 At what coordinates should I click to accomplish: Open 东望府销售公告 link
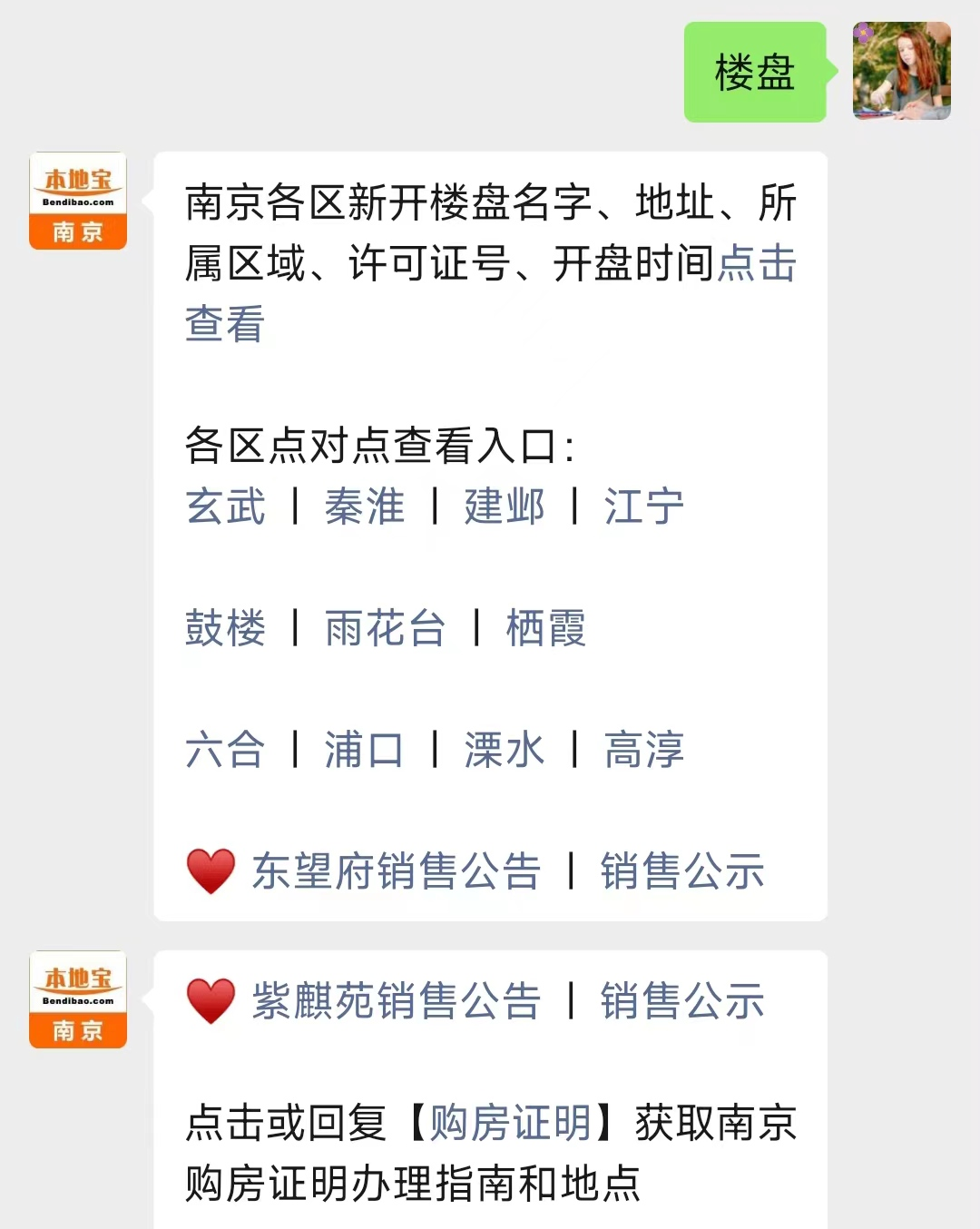point(396,871)
